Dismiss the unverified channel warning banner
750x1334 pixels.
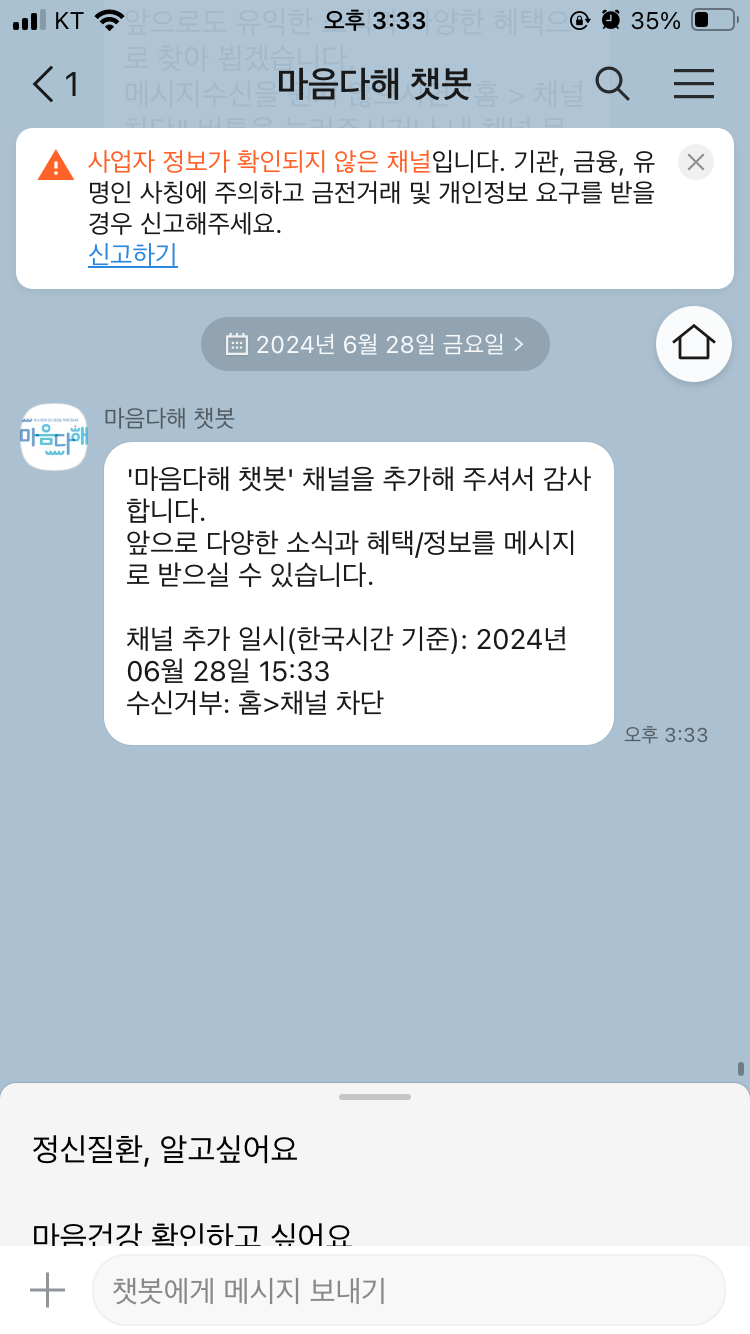click(x=696, y=162)
